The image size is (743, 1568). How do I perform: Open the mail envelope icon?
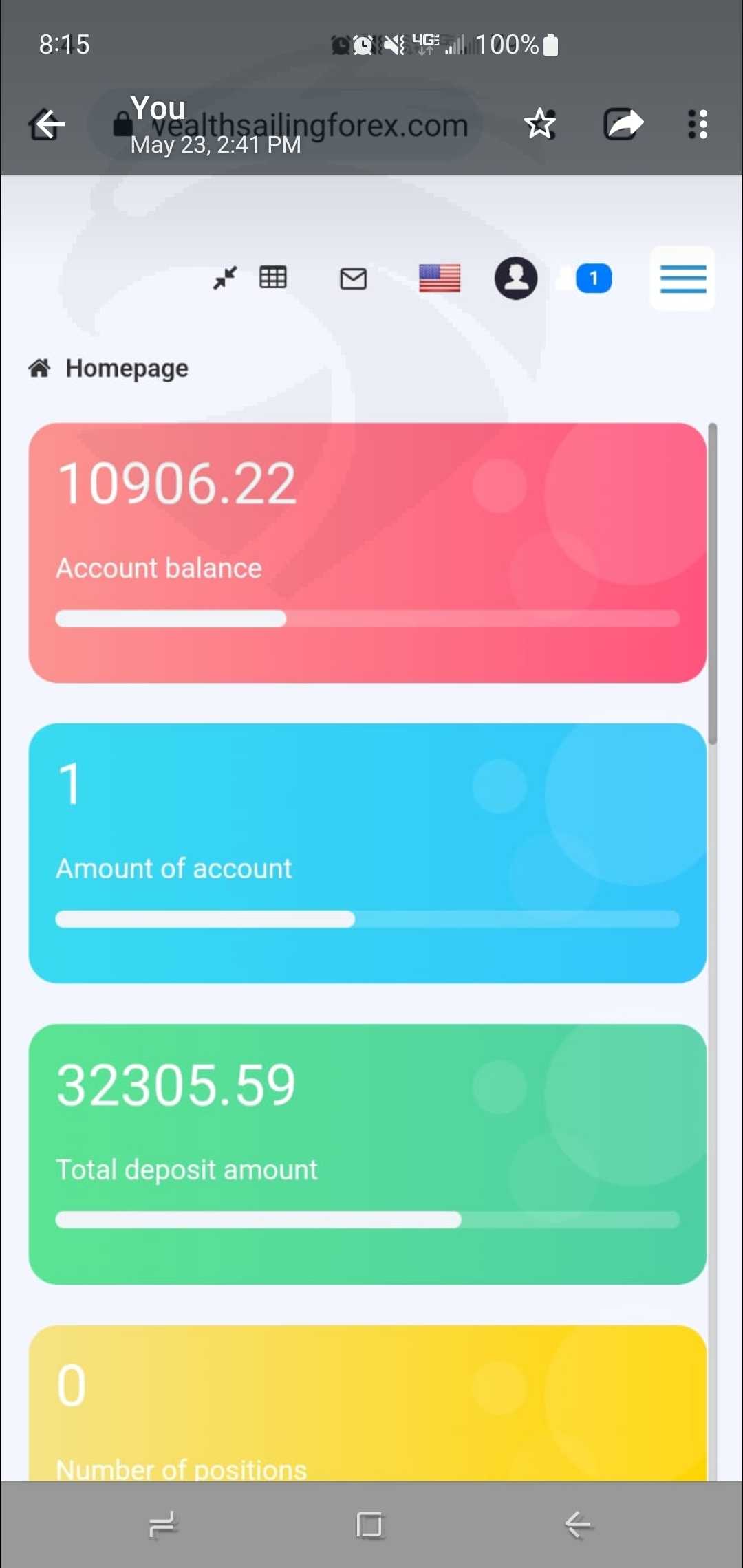(x=354, y=279)
